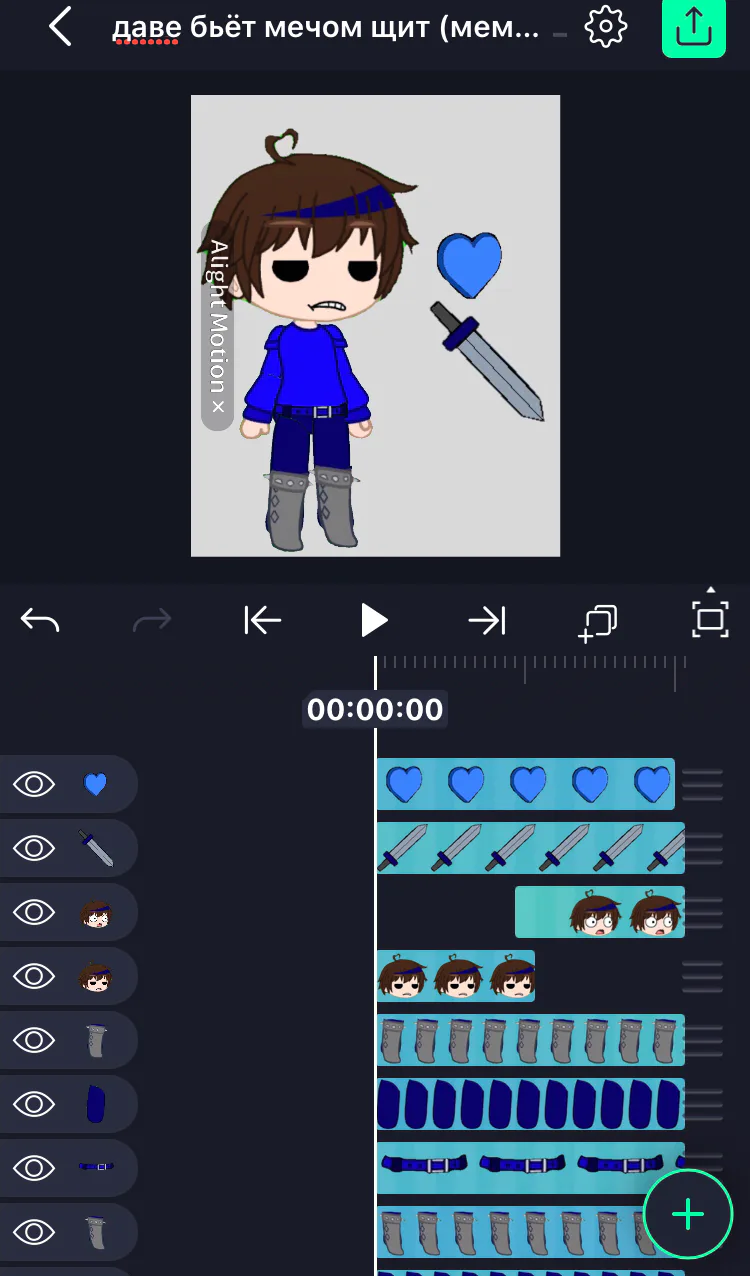Hide the dark blue pants layer
Image resolution: width=750 pixels, height=1276 pixels.
coord(34,1104)
